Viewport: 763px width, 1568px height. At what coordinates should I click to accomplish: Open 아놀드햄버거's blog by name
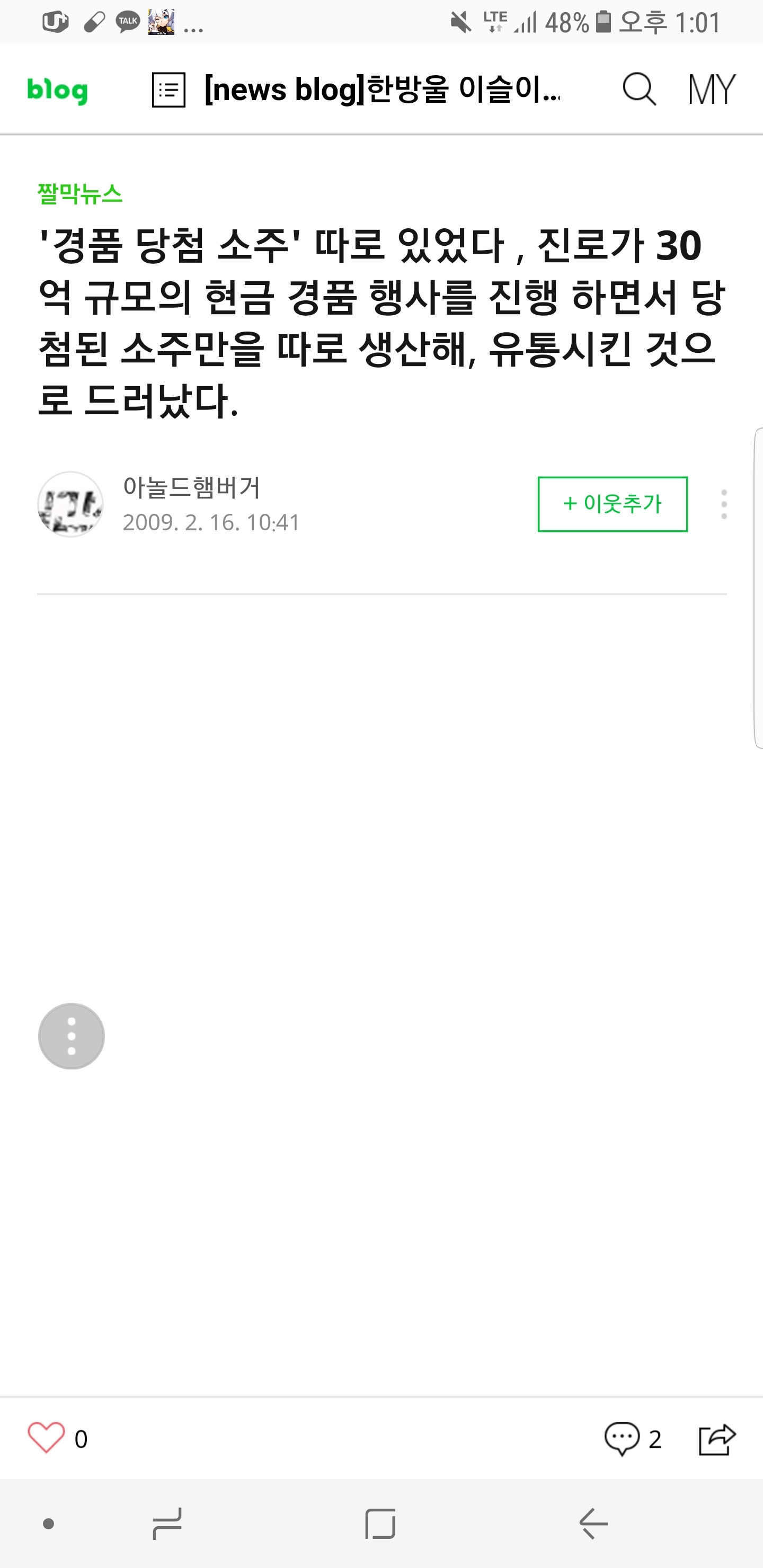click(x=192, y=487)
